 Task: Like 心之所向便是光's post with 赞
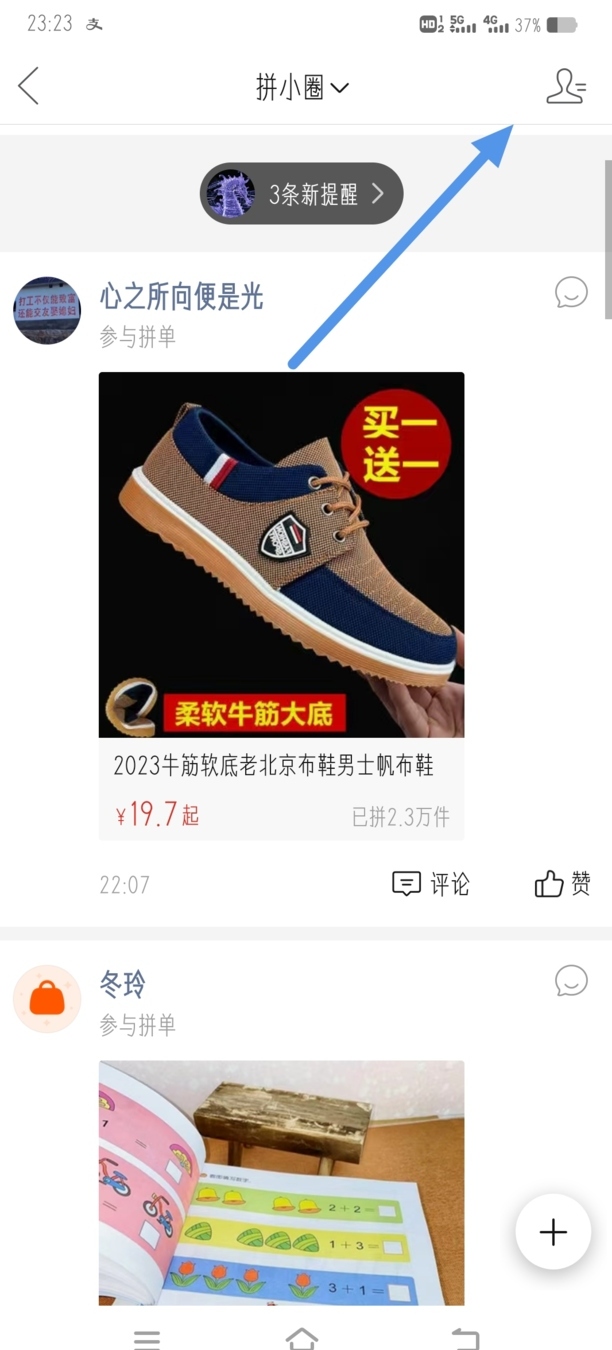point(562,884)
